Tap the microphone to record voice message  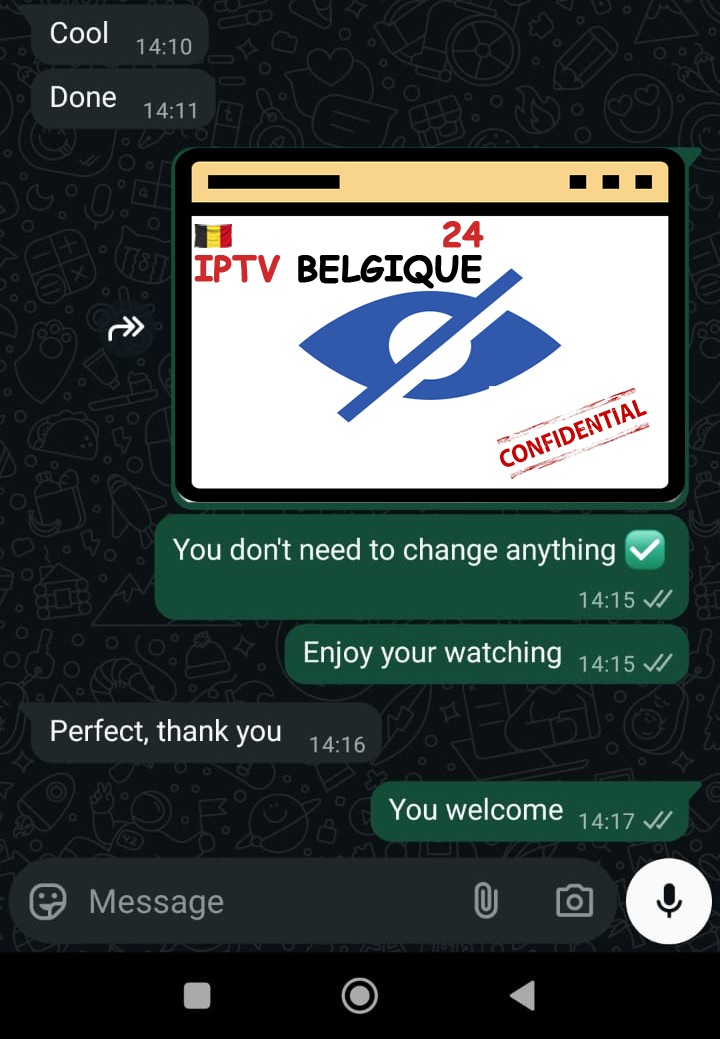point(668,900)
